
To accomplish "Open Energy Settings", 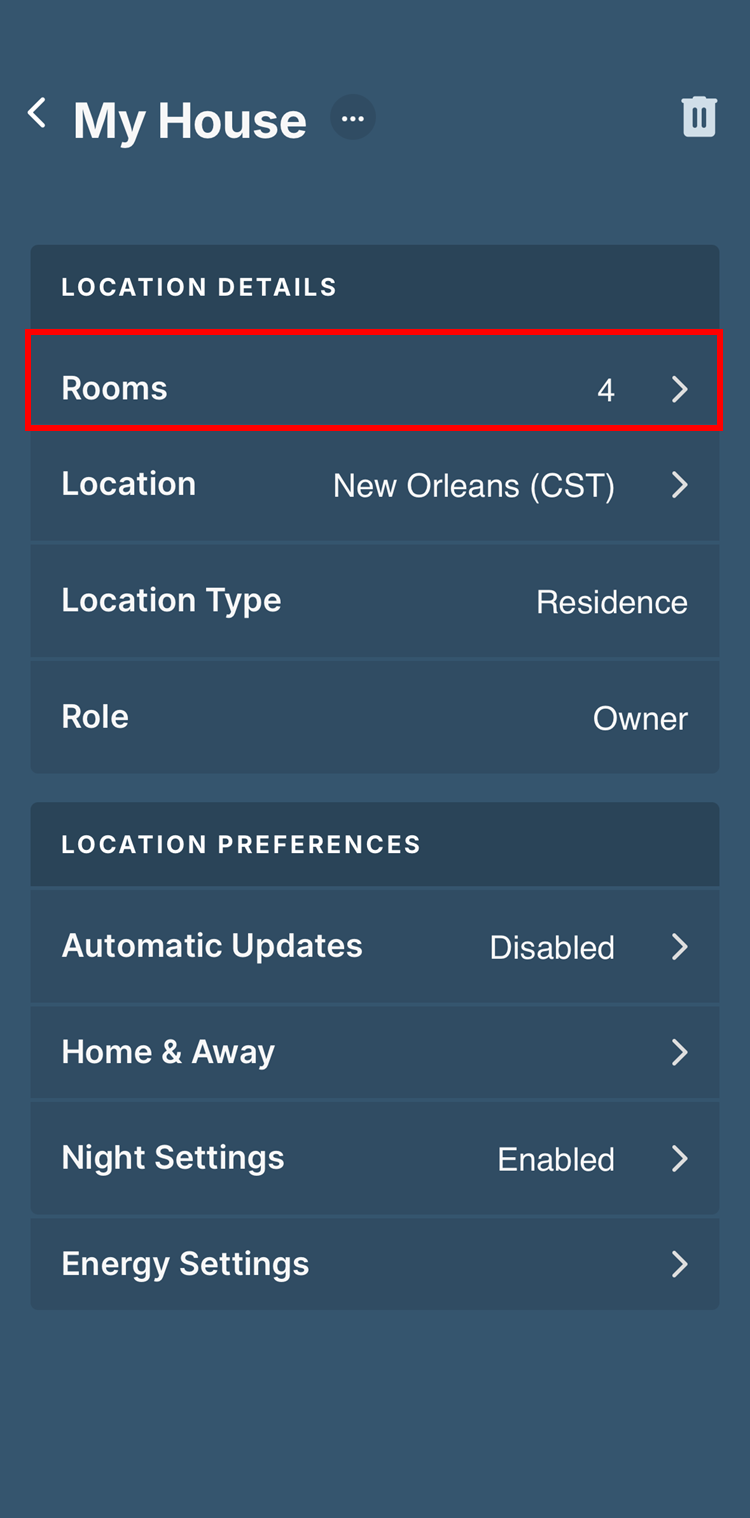I will pos(374,1264).
